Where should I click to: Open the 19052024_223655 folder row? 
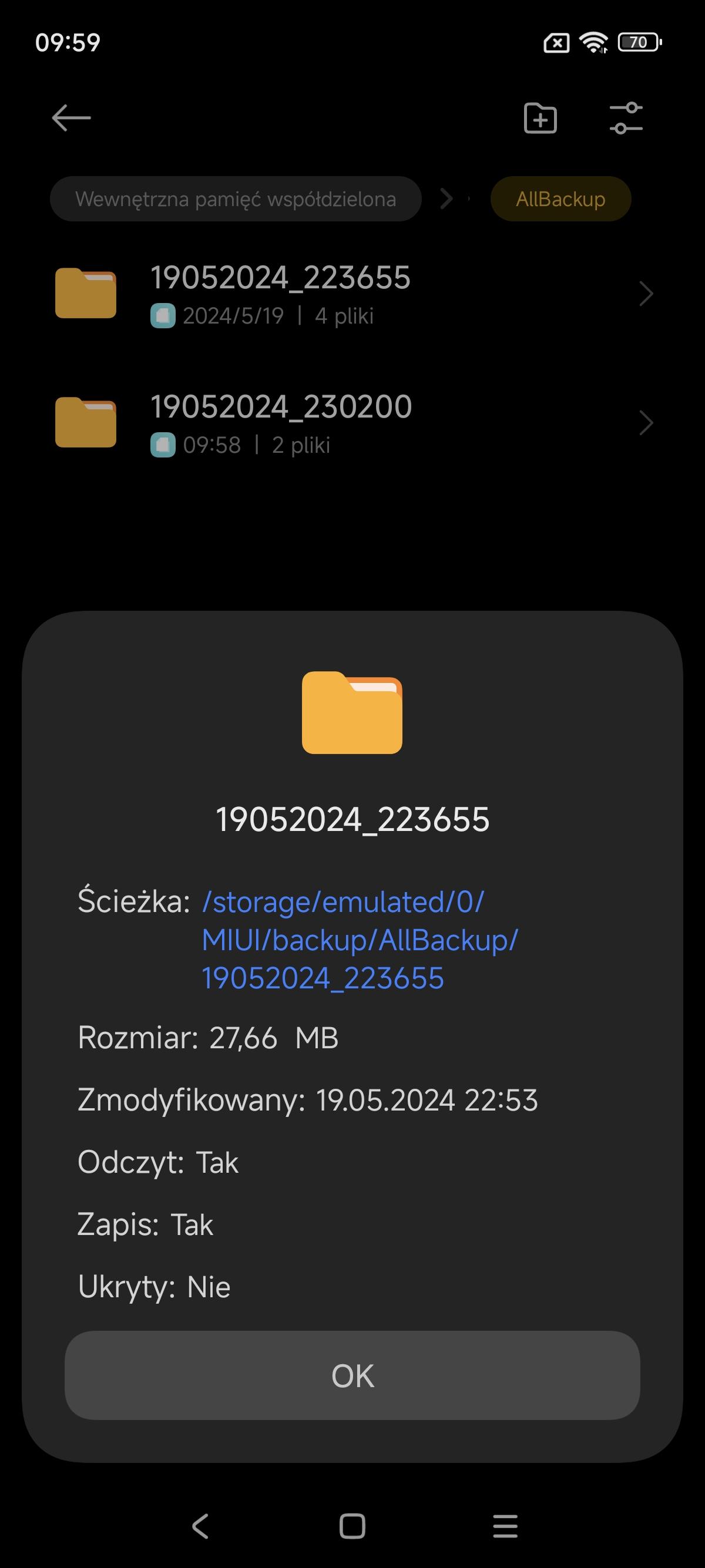[352, 294]
